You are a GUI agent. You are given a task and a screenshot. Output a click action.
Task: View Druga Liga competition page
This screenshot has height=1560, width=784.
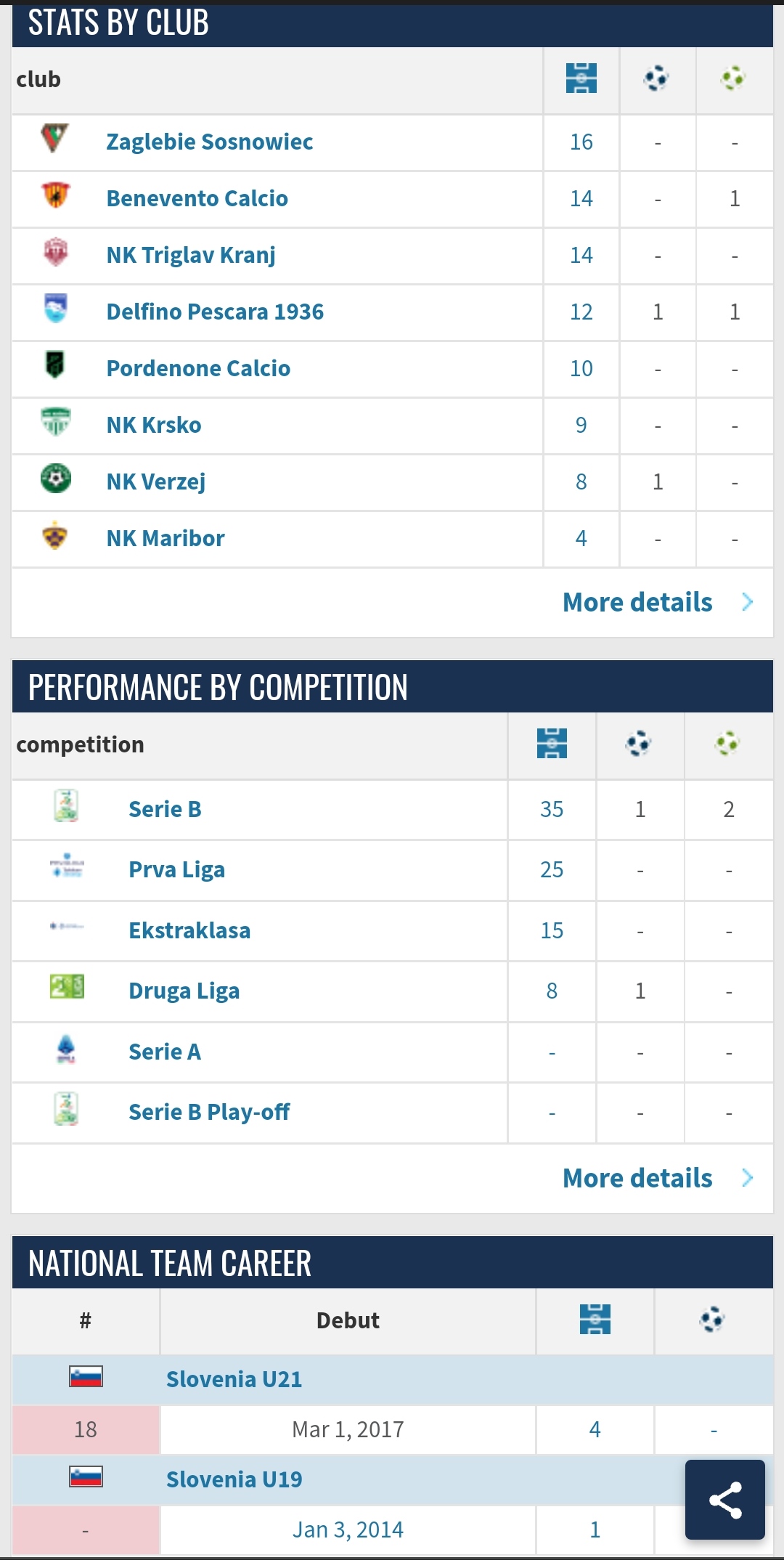184,991
